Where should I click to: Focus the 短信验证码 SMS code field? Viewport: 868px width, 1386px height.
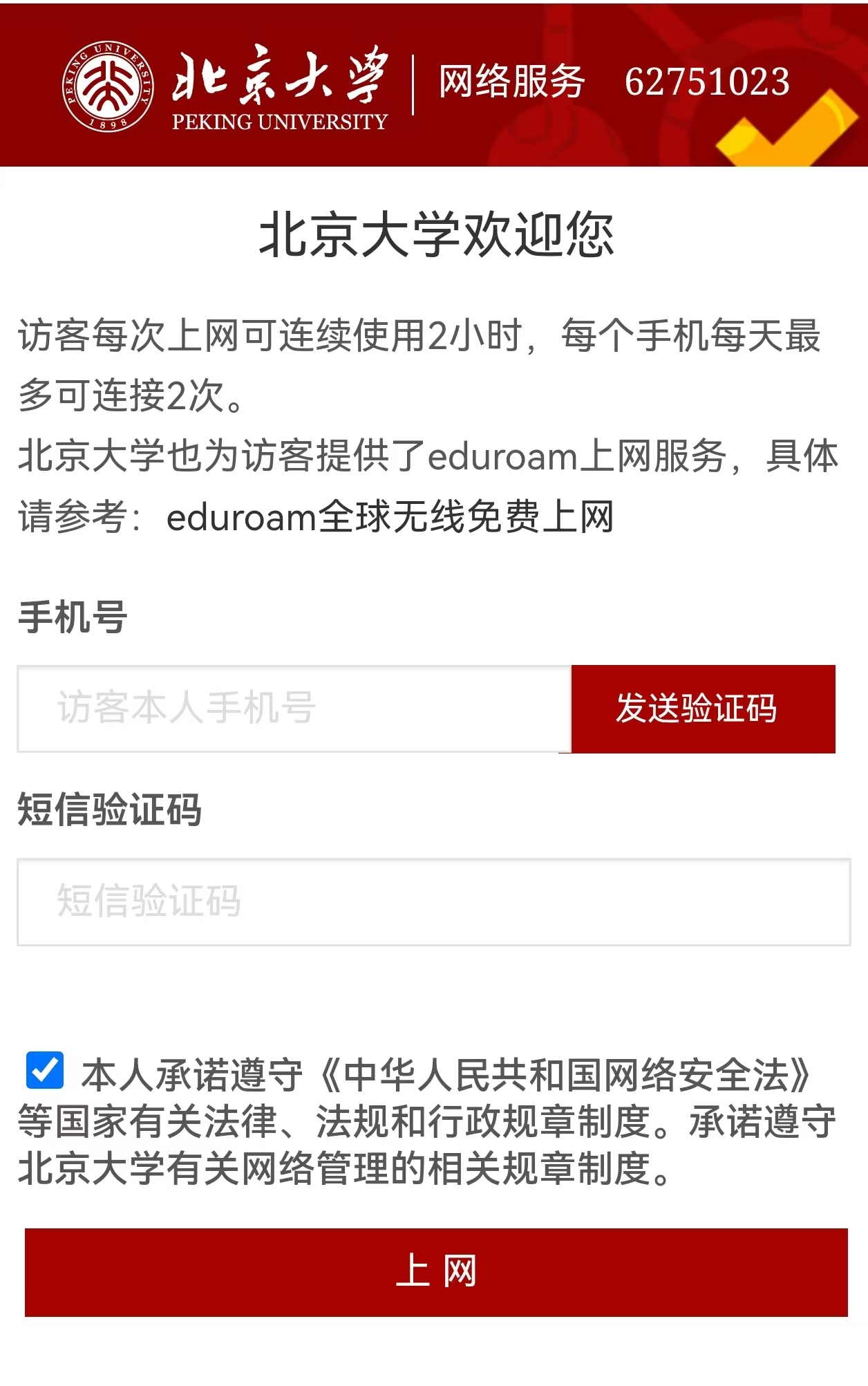[433, 901]
